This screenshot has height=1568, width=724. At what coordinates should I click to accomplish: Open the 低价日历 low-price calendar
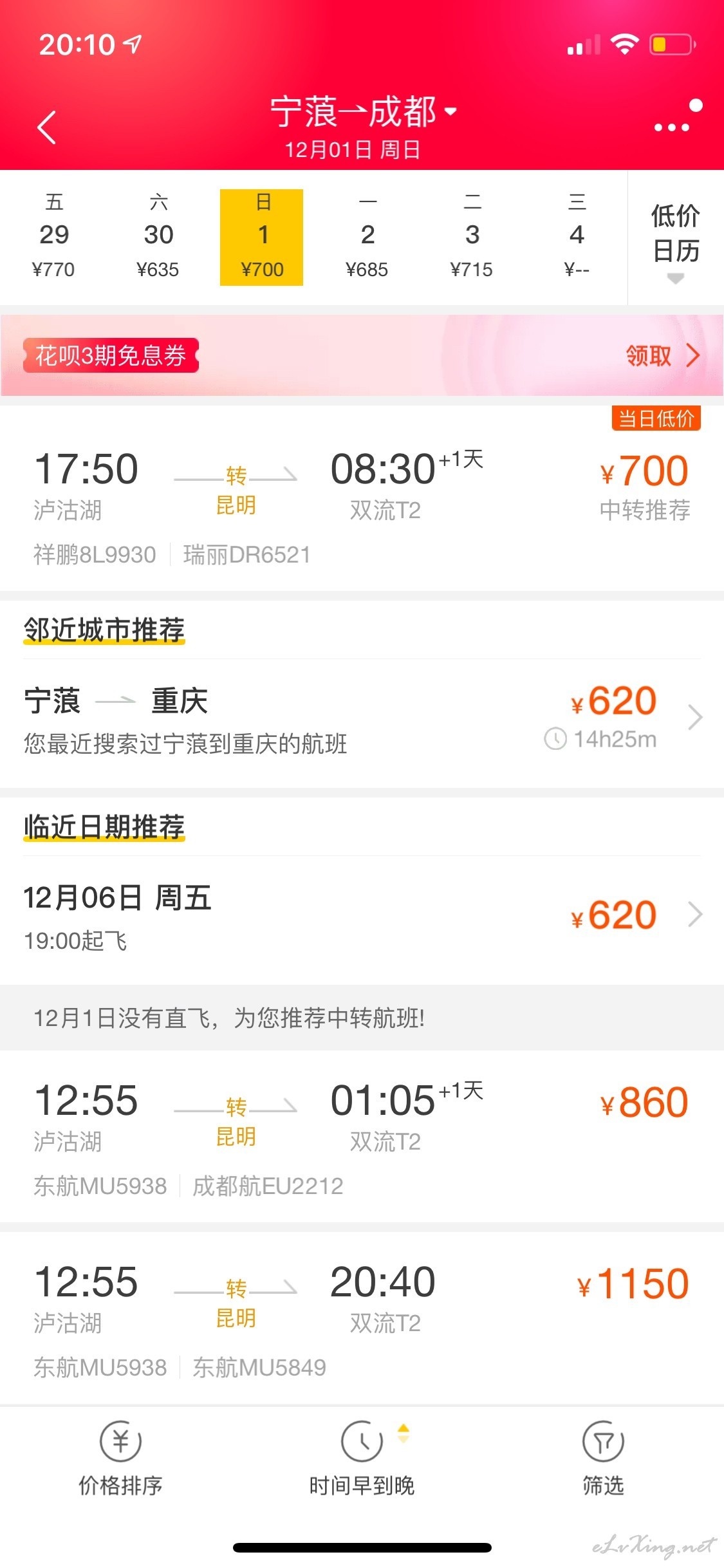coord(676,239)
